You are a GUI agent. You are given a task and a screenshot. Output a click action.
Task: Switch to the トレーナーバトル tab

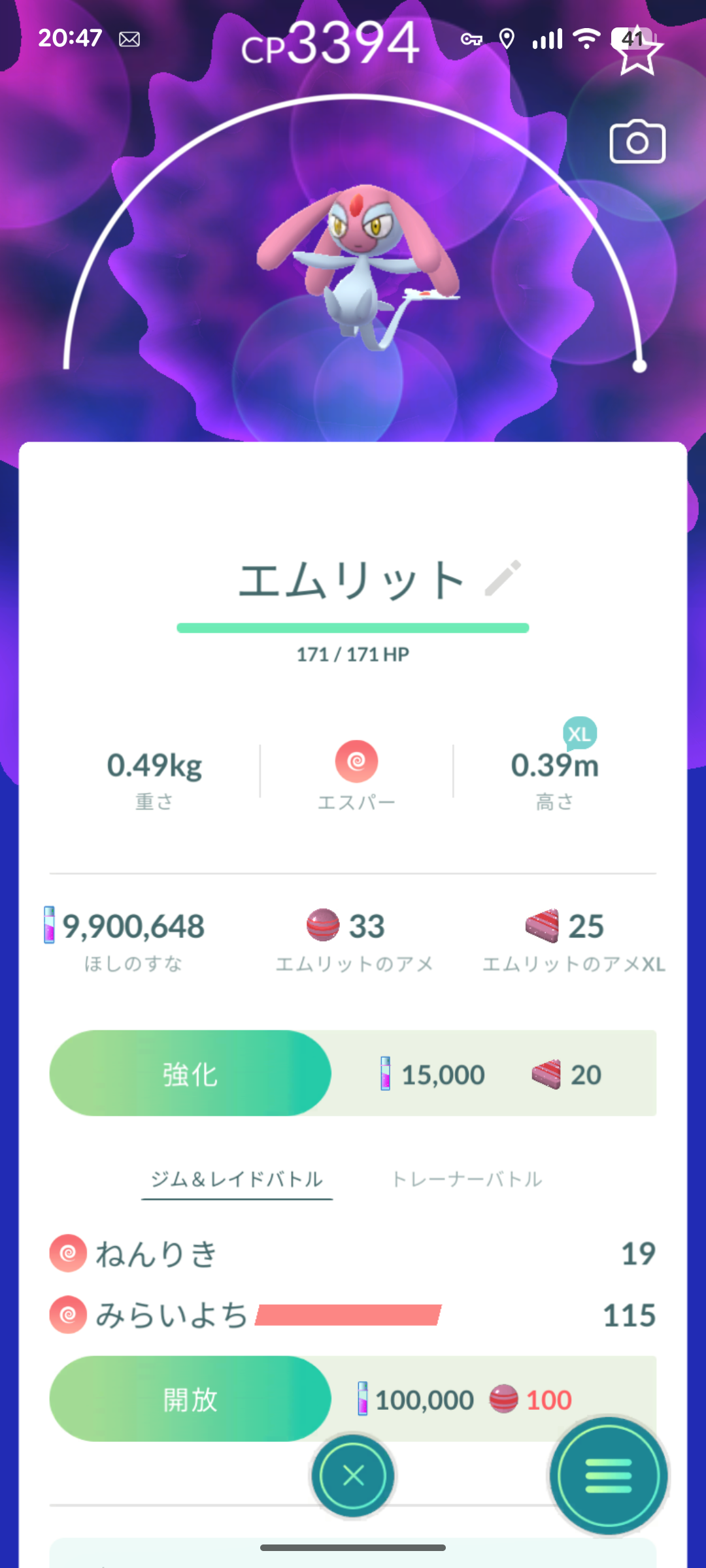click(x=467, y=1179)
